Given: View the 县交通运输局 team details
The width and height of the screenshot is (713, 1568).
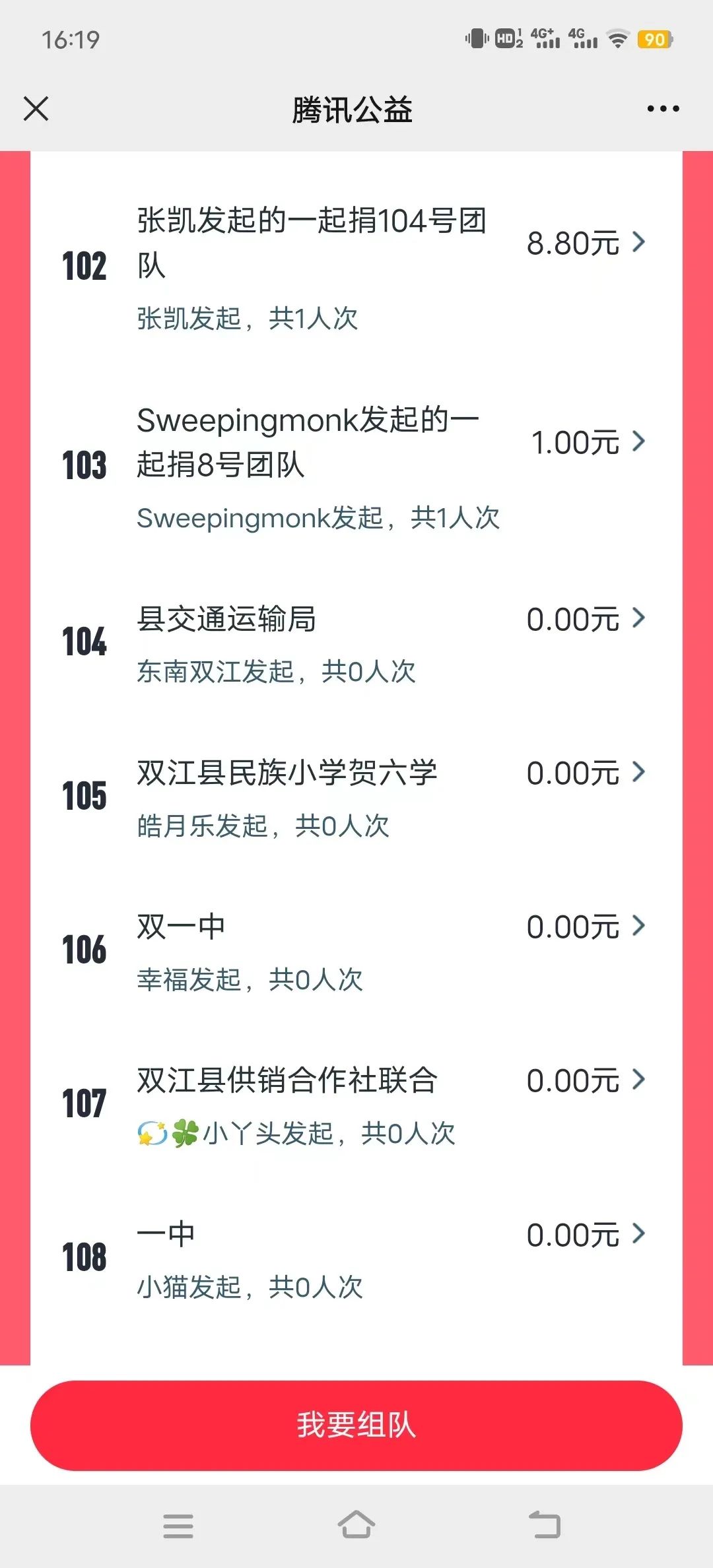Looking at the screenshot, I should tap(356, 642).
